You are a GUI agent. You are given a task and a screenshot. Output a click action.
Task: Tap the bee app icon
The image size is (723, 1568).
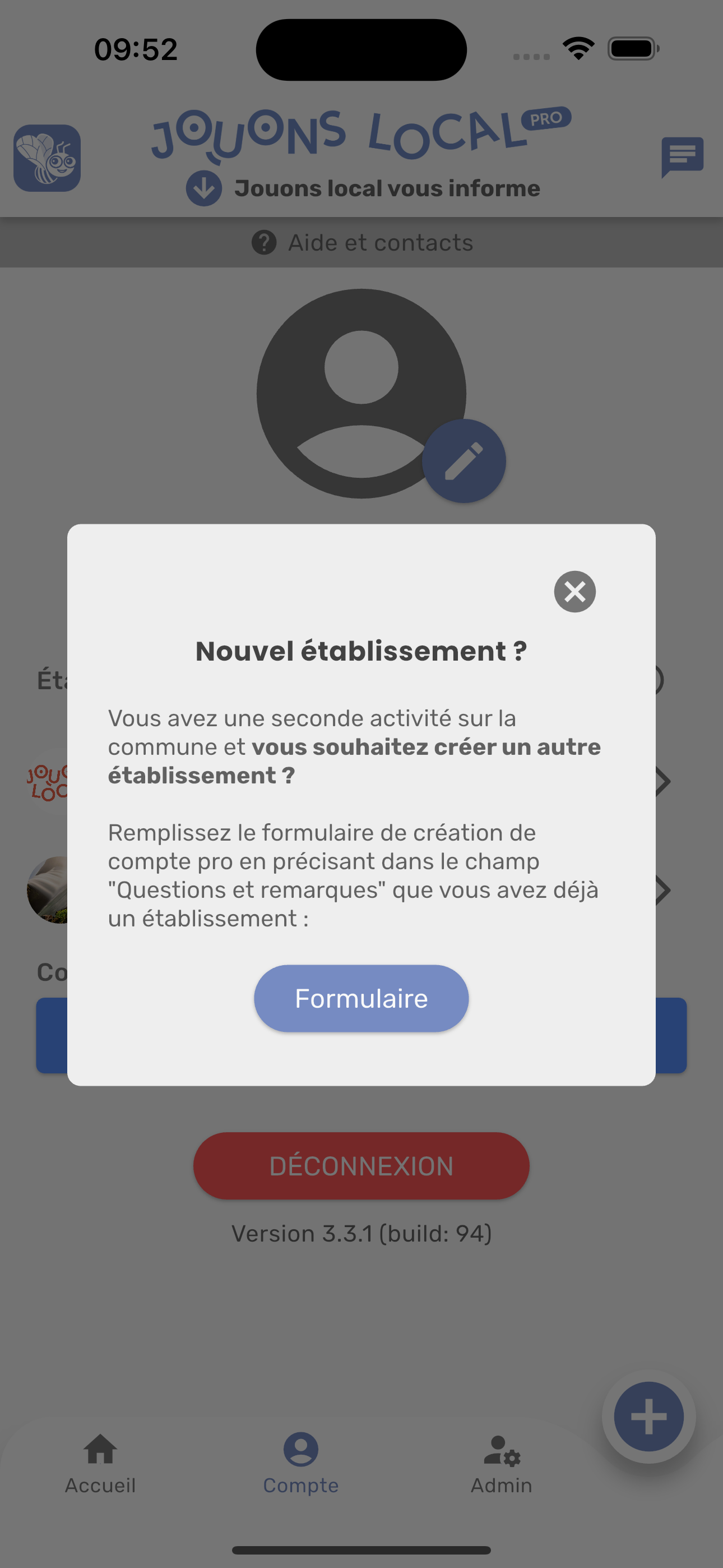[48, 158]
